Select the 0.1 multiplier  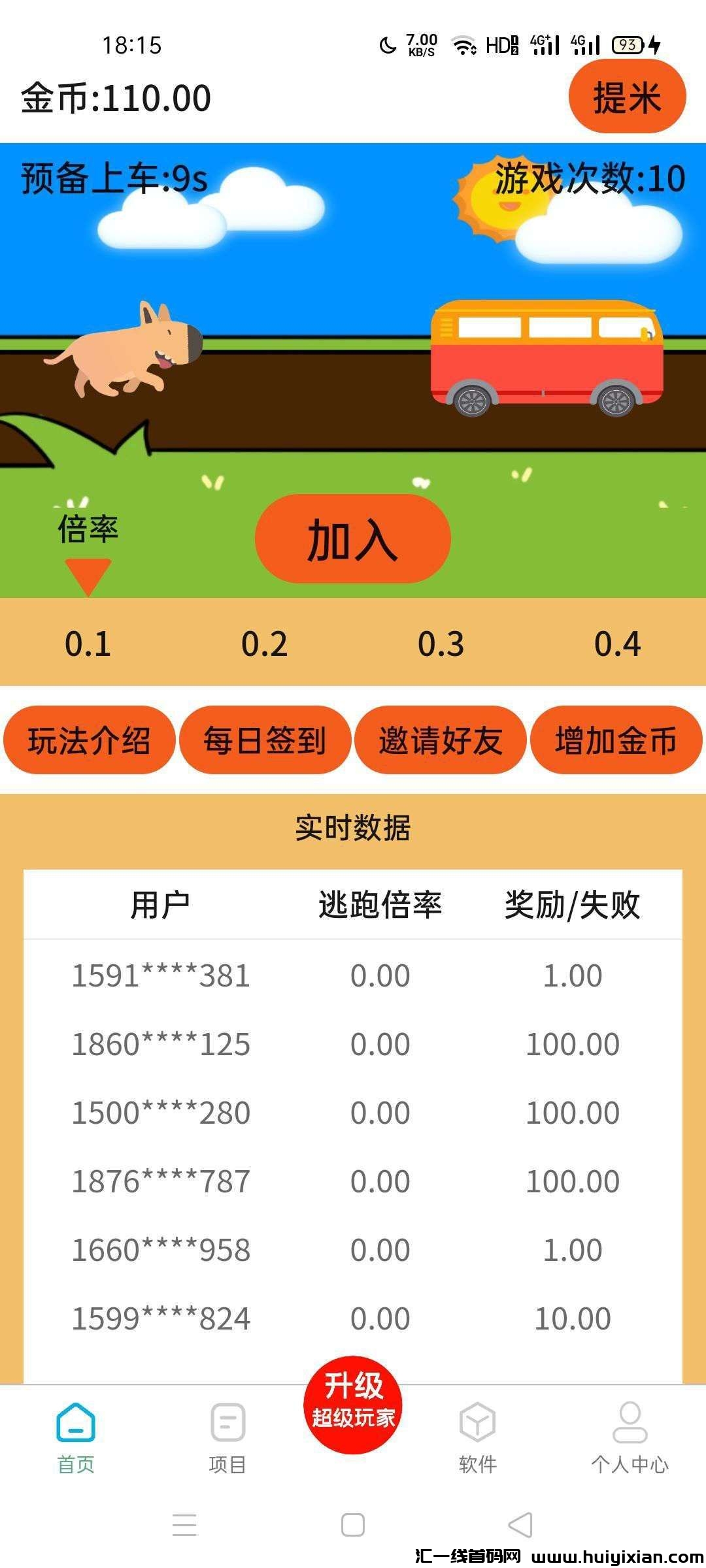point(88,644)
